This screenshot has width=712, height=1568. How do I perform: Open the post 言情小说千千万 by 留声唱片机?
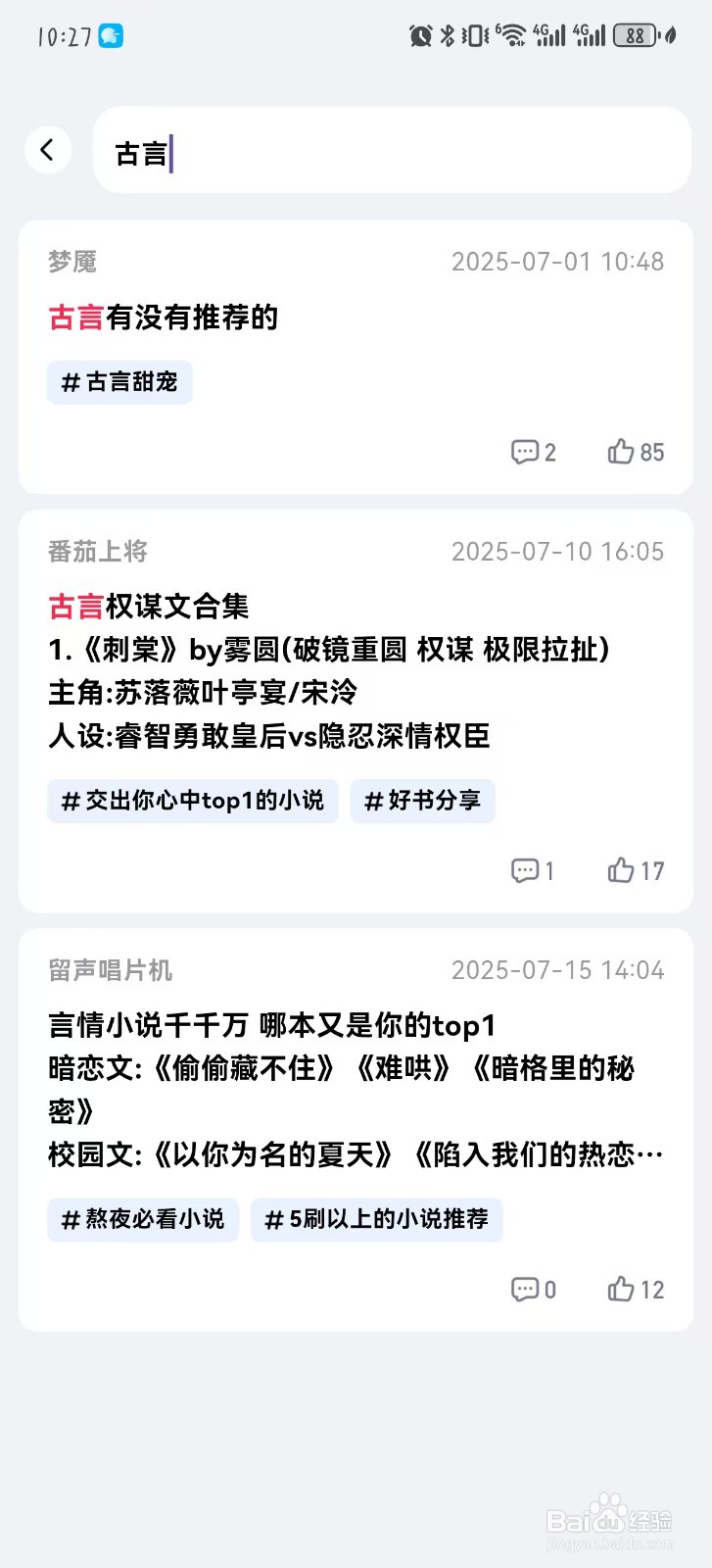pos(272,1025)
